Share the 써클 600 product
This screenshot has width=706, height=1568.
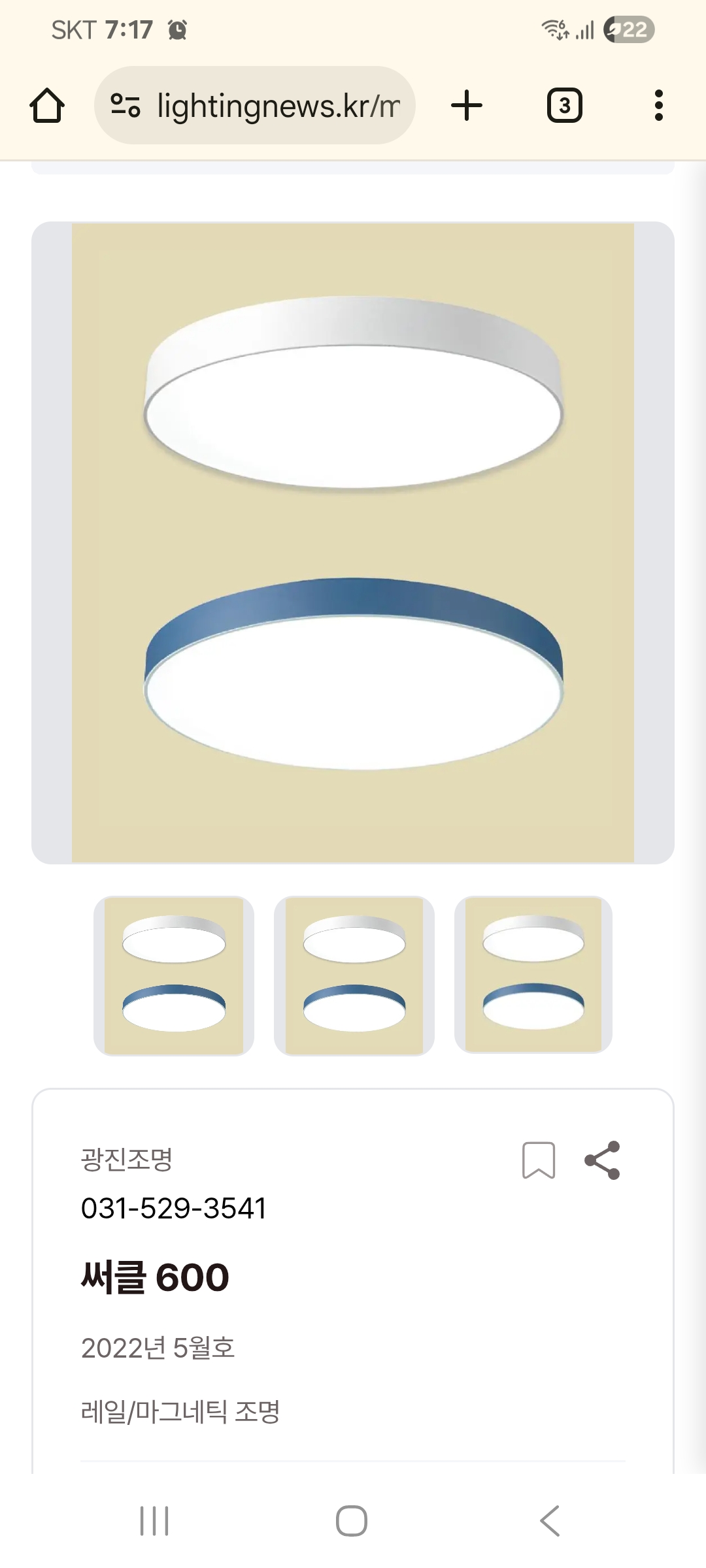click(602, 1160)
